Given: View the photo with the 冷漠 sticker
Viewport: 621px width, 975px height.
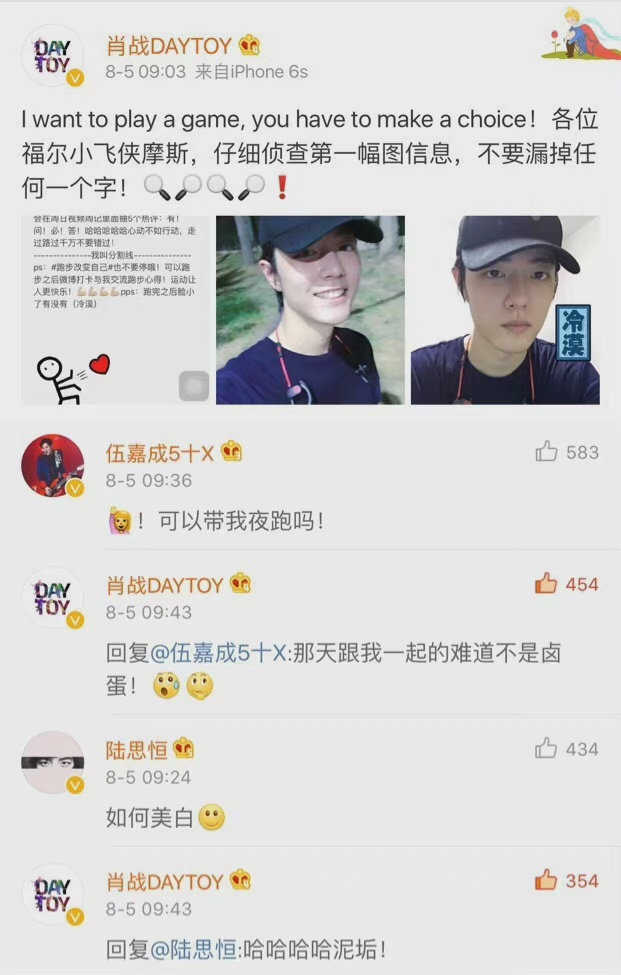Looking at the screenshot, I should click(x=505, y=310).
